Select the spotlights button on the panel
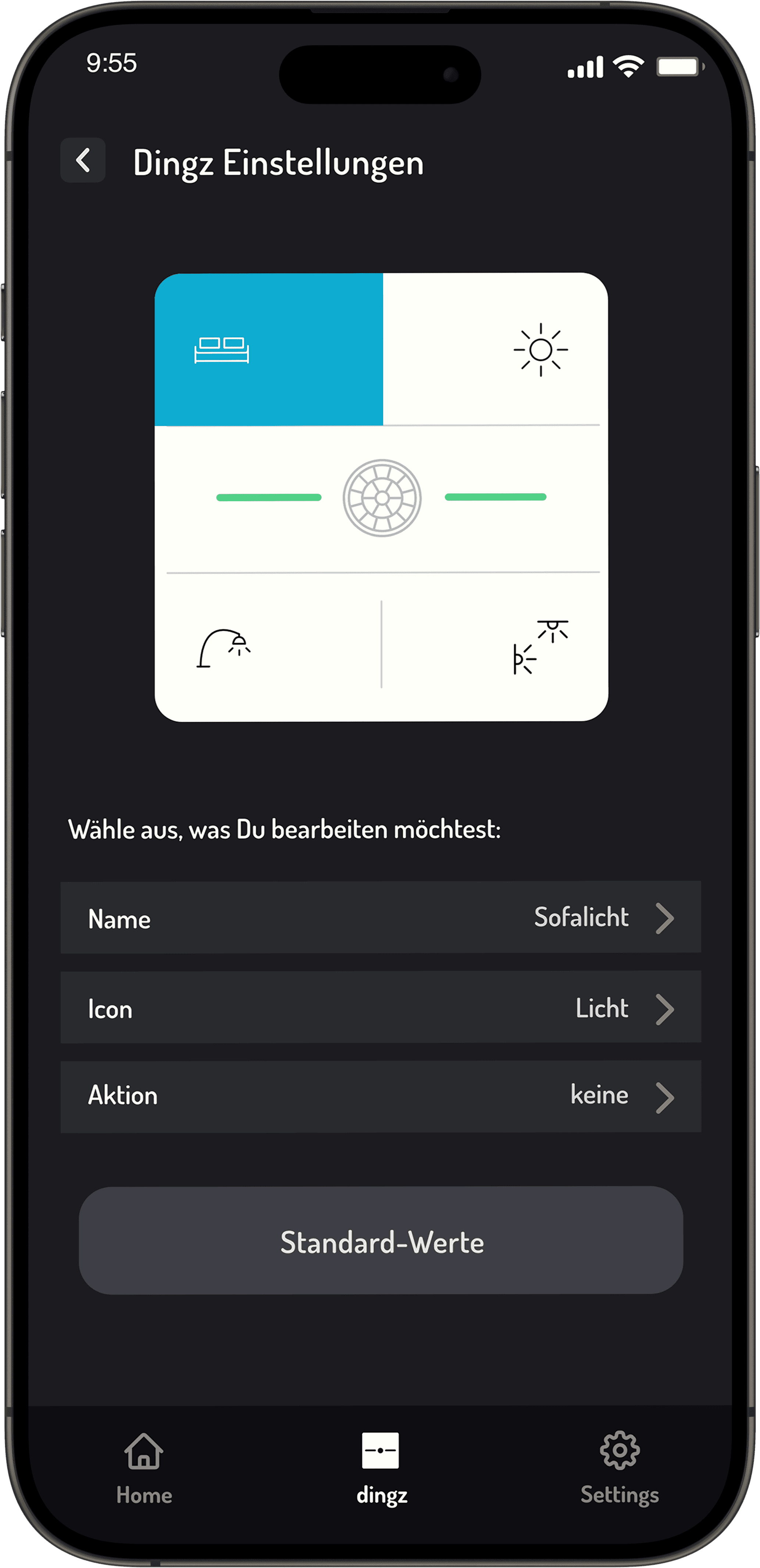 [495, 647]
